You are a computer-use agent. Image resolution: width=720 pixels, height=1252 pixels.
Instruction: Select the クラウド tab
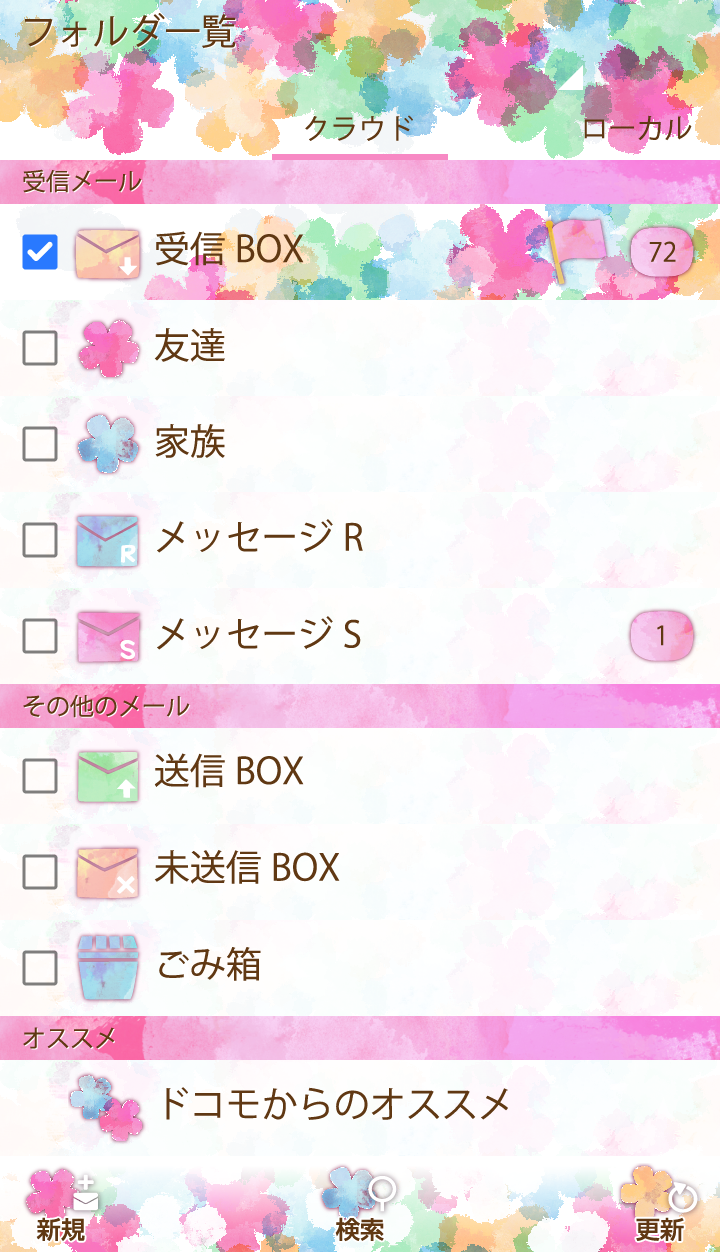(359, 129)
